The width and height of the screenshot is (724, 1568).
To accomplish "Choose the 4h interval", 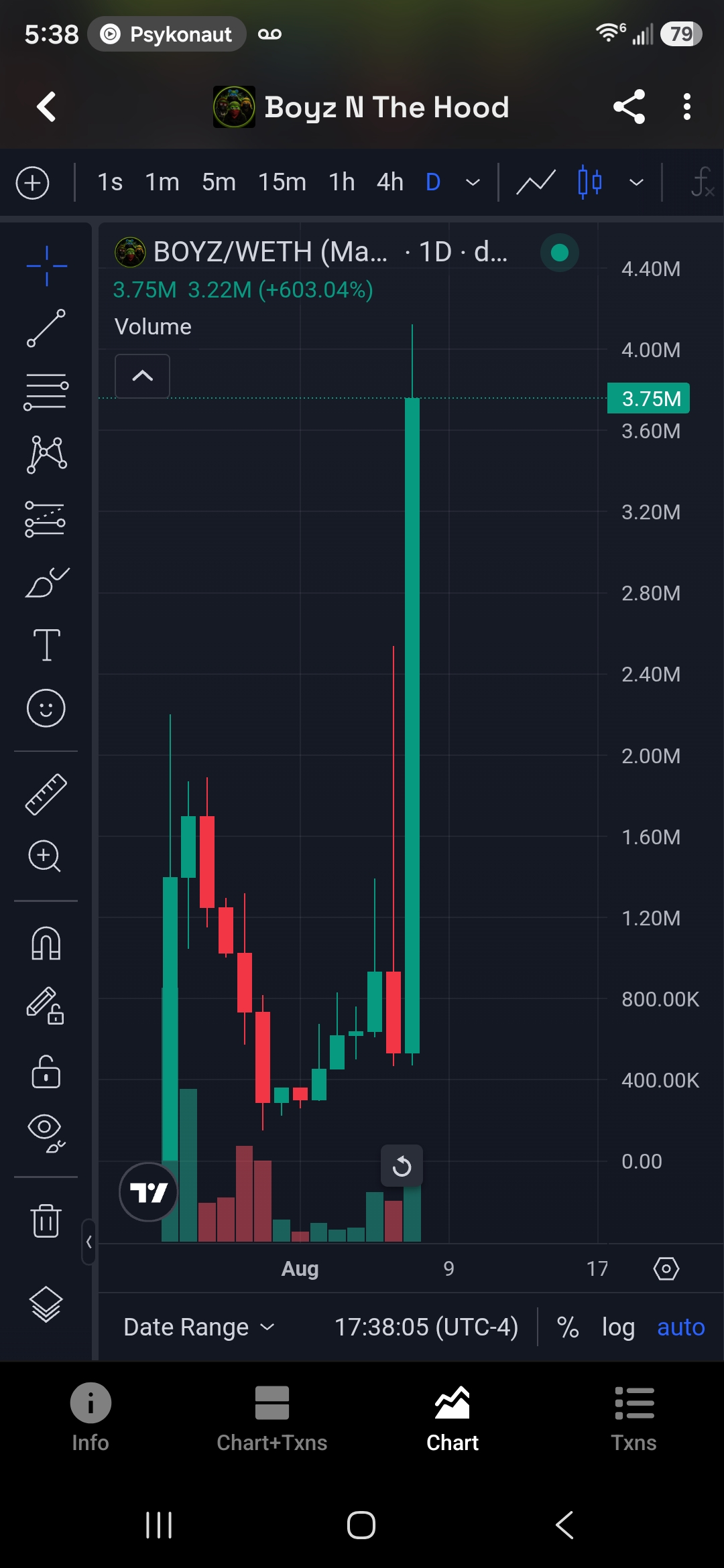I will pyautogui.click(x=389, y=182).
